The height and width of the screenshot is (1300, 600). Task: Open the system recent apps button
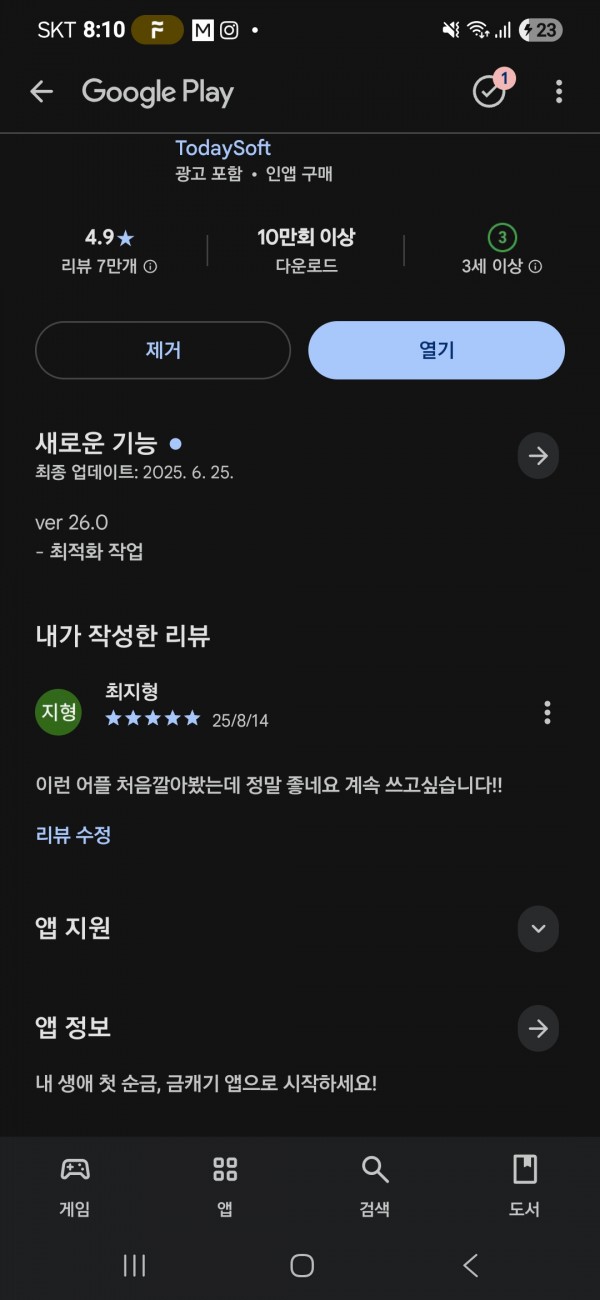coord(134,1265)
